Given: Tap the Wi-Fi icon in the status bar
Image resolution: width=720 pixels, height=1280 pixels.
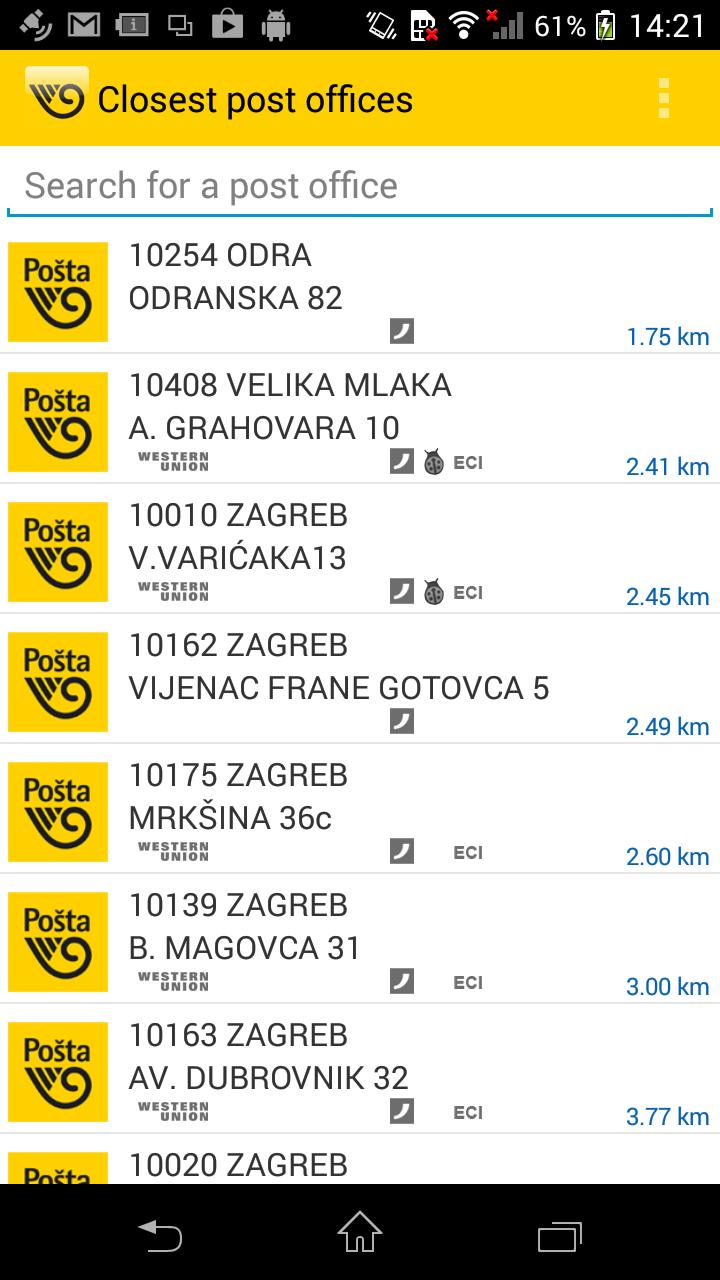Looking at the screenshot, I should point(465,22).
